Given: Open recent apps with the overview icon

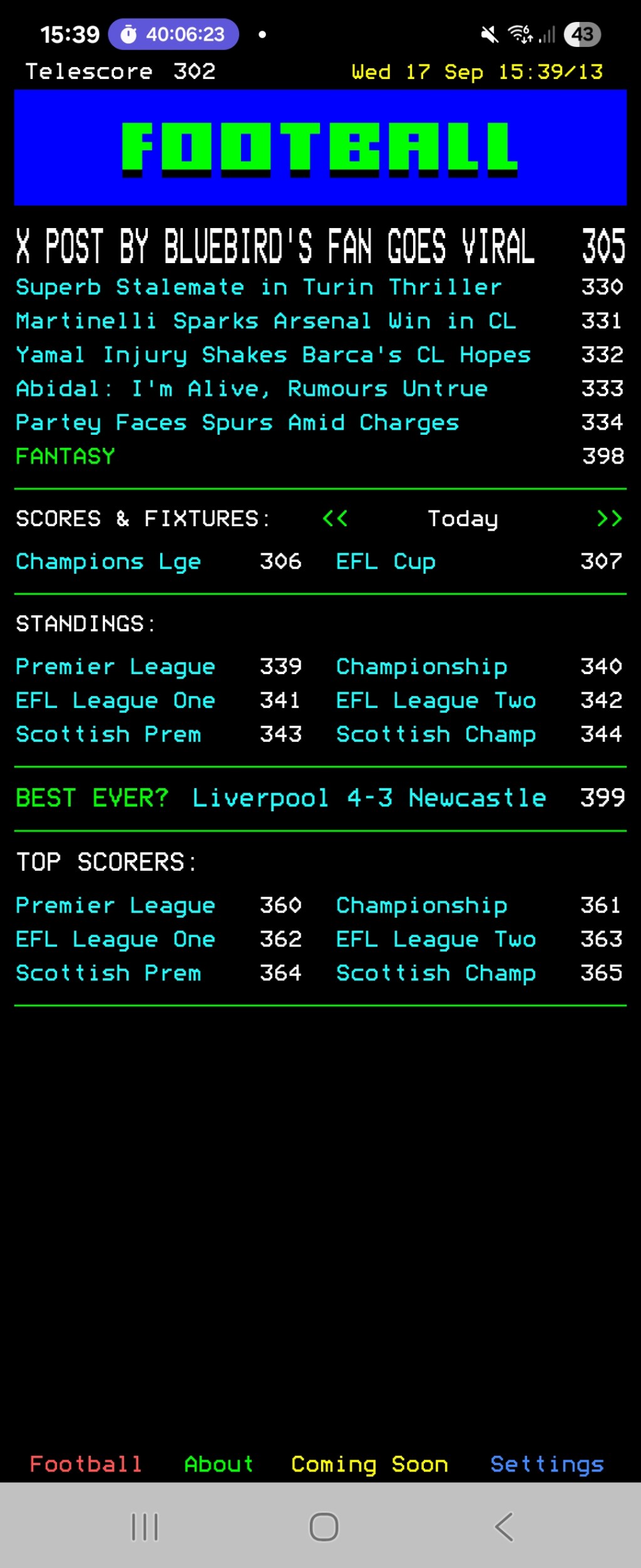Looking at the screenshot, I should 145,1527.
